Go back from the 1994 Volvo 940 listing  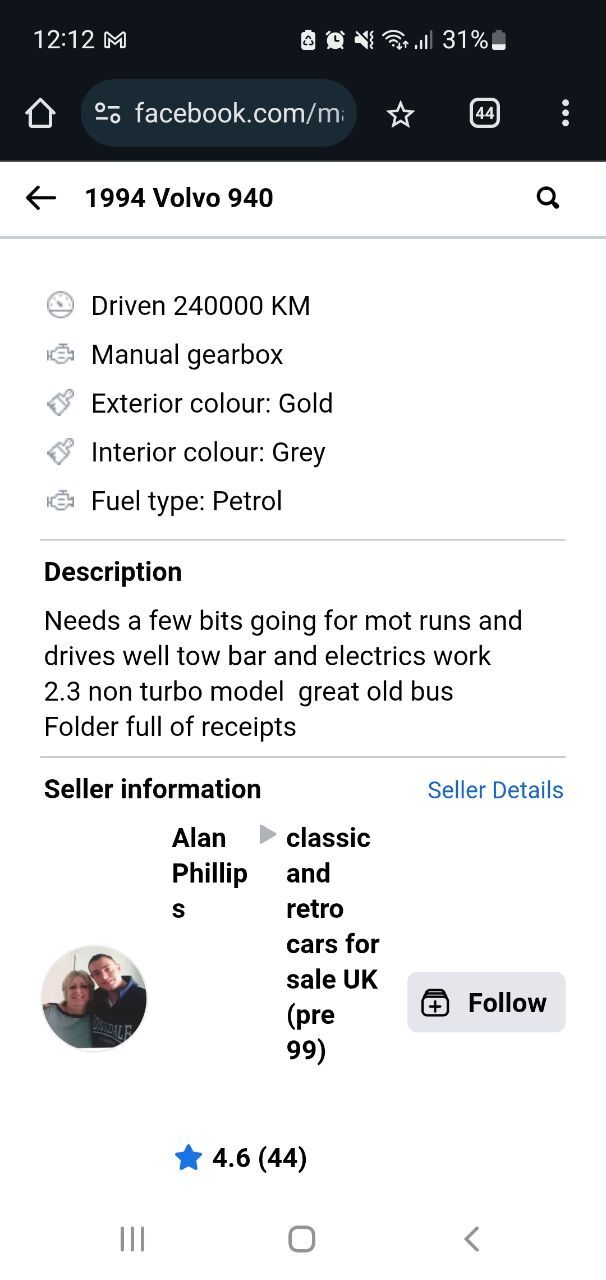click(41, 198)
